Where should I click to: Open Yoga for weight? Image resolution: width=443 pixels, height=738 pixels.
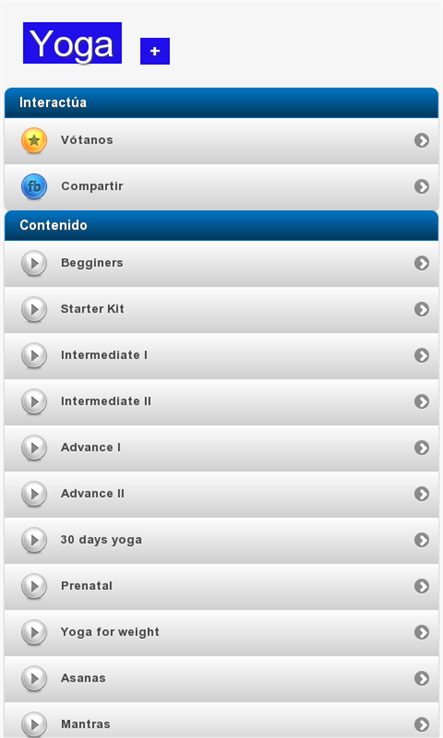point(221,633)
